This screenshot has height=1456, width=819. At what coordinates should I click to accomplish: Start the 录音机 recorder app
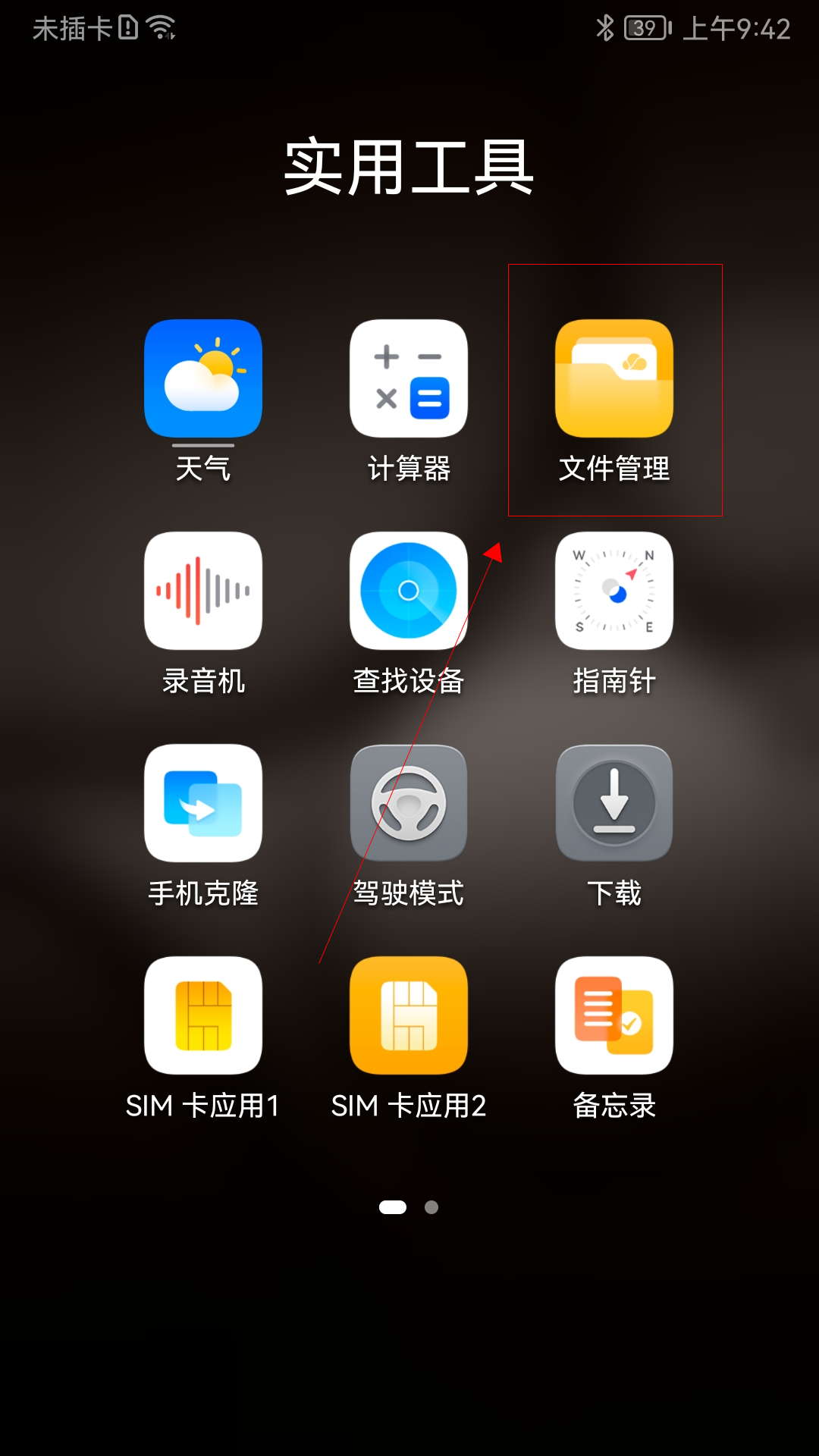click(203, 591)
